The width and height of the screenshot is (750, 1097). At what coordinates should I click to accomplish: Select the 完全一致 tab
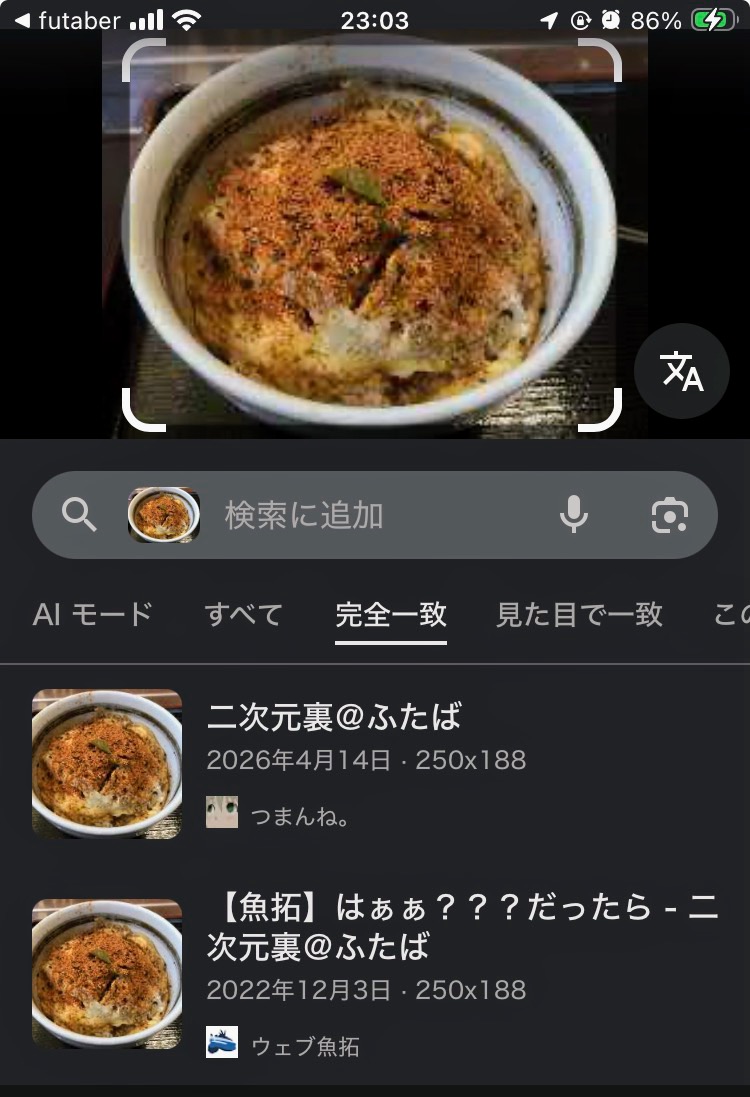click(391, 614)
